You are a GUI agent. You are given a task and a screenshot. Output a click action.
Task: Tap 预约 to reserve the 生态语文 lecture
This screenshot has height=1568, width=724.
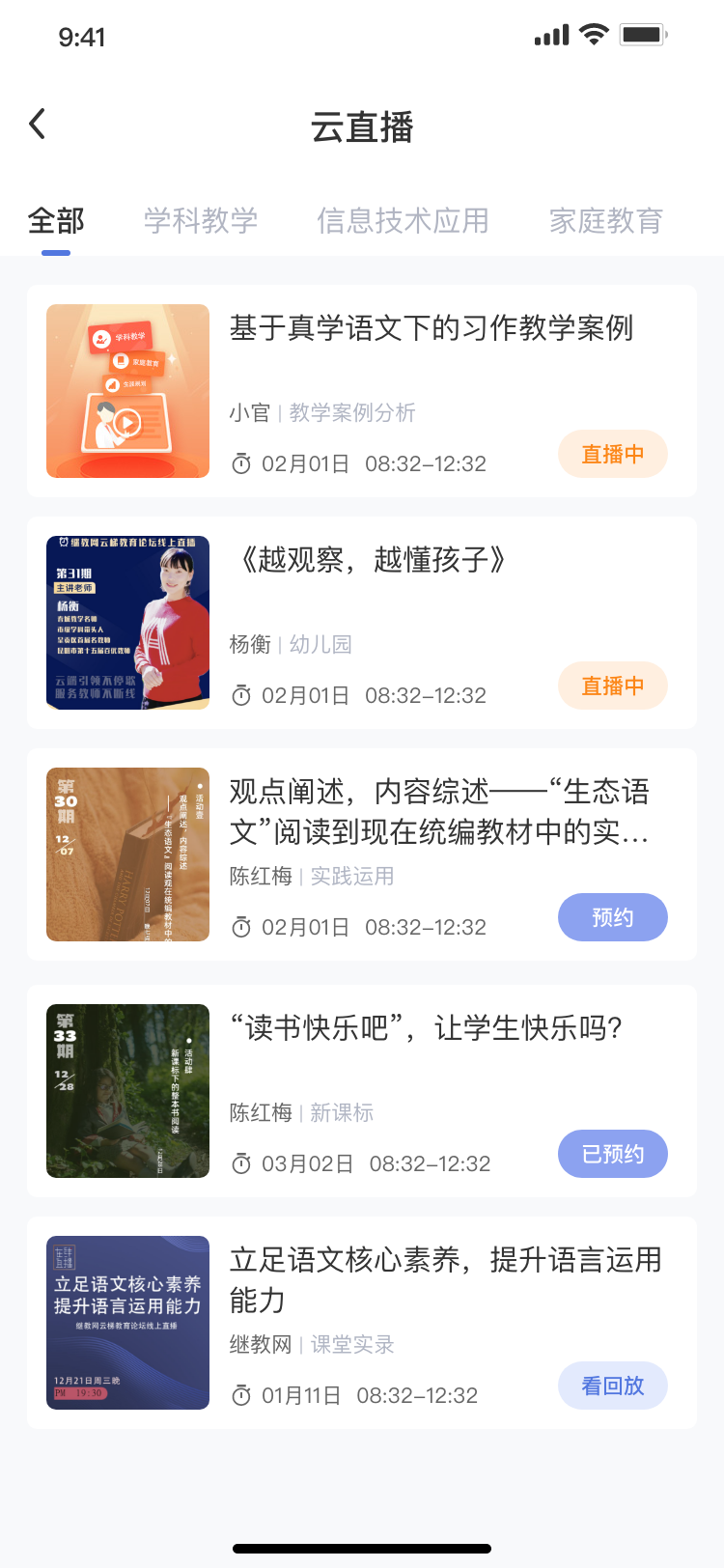point(612,917)
